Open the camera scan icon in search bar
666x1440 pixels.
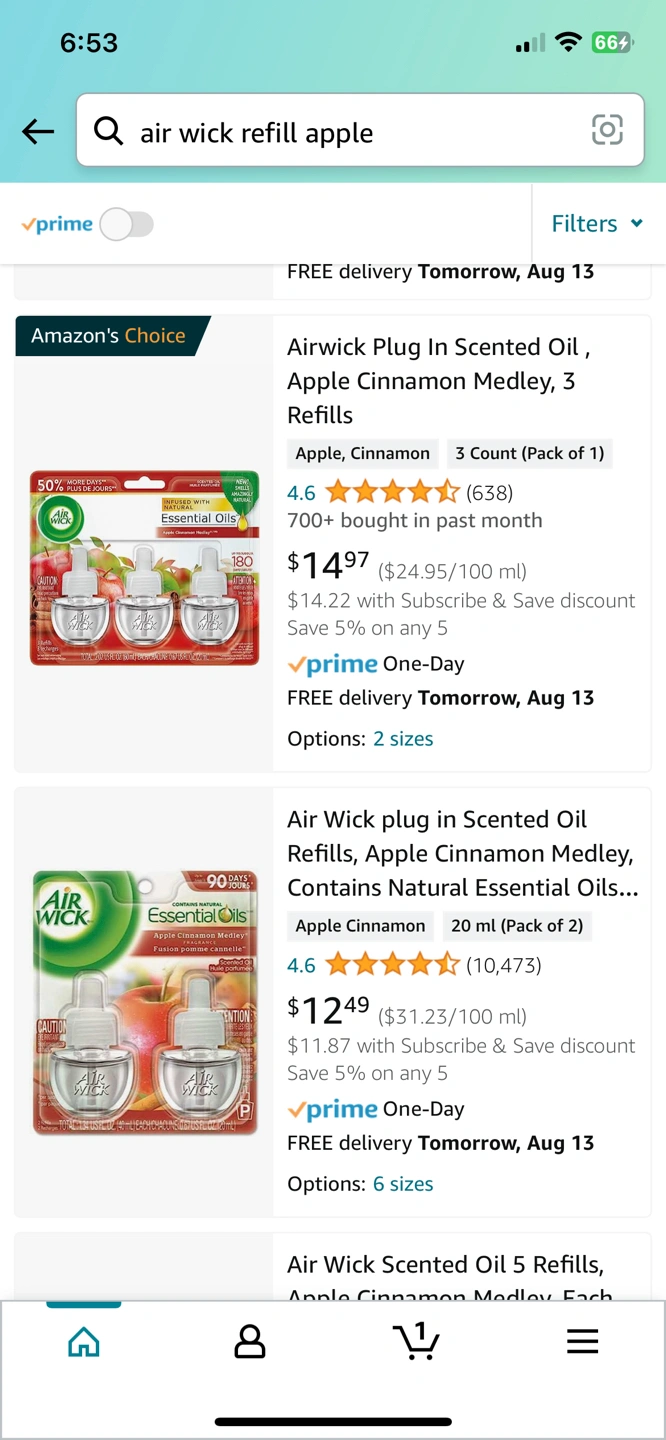pos(607,130)
